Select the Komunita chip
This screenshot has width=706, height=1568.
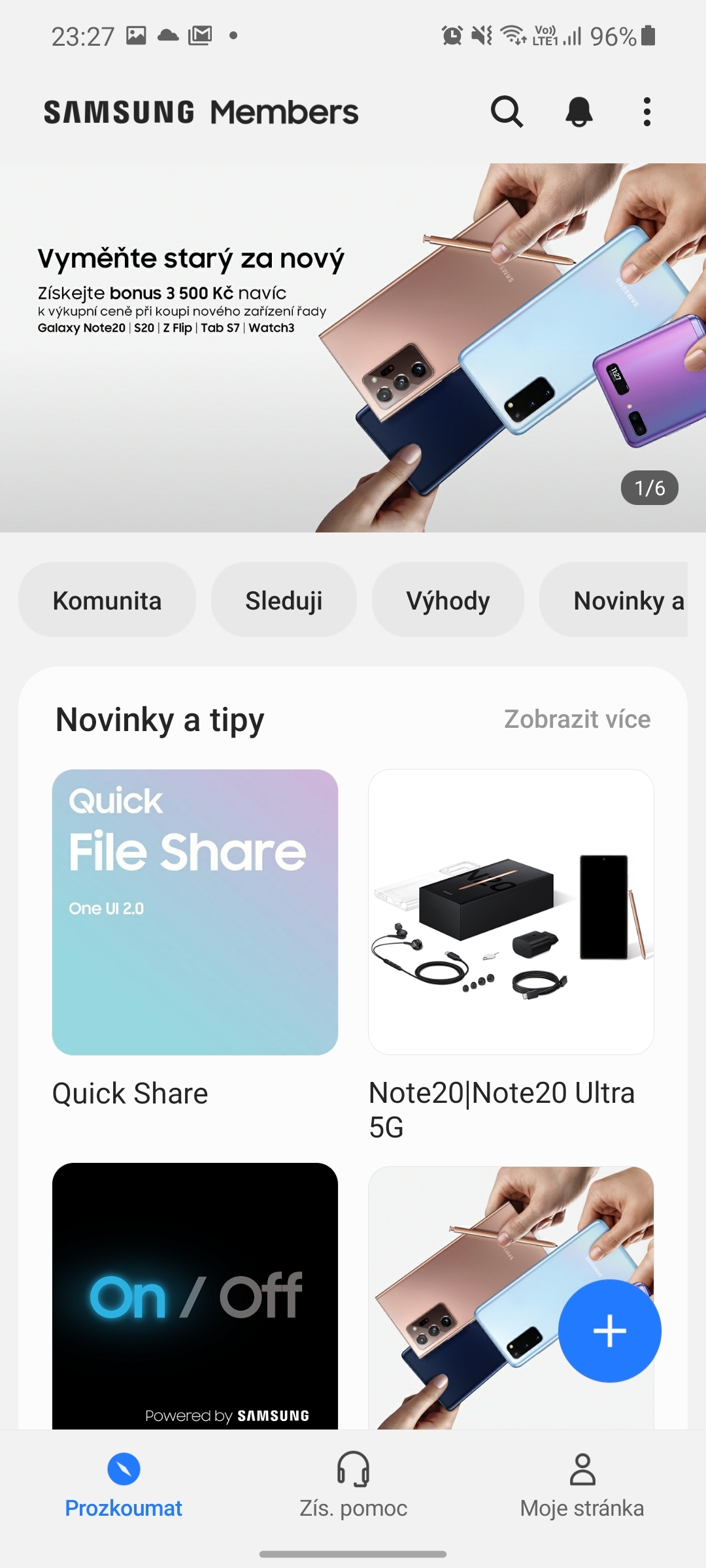click(x=107, y=600)
